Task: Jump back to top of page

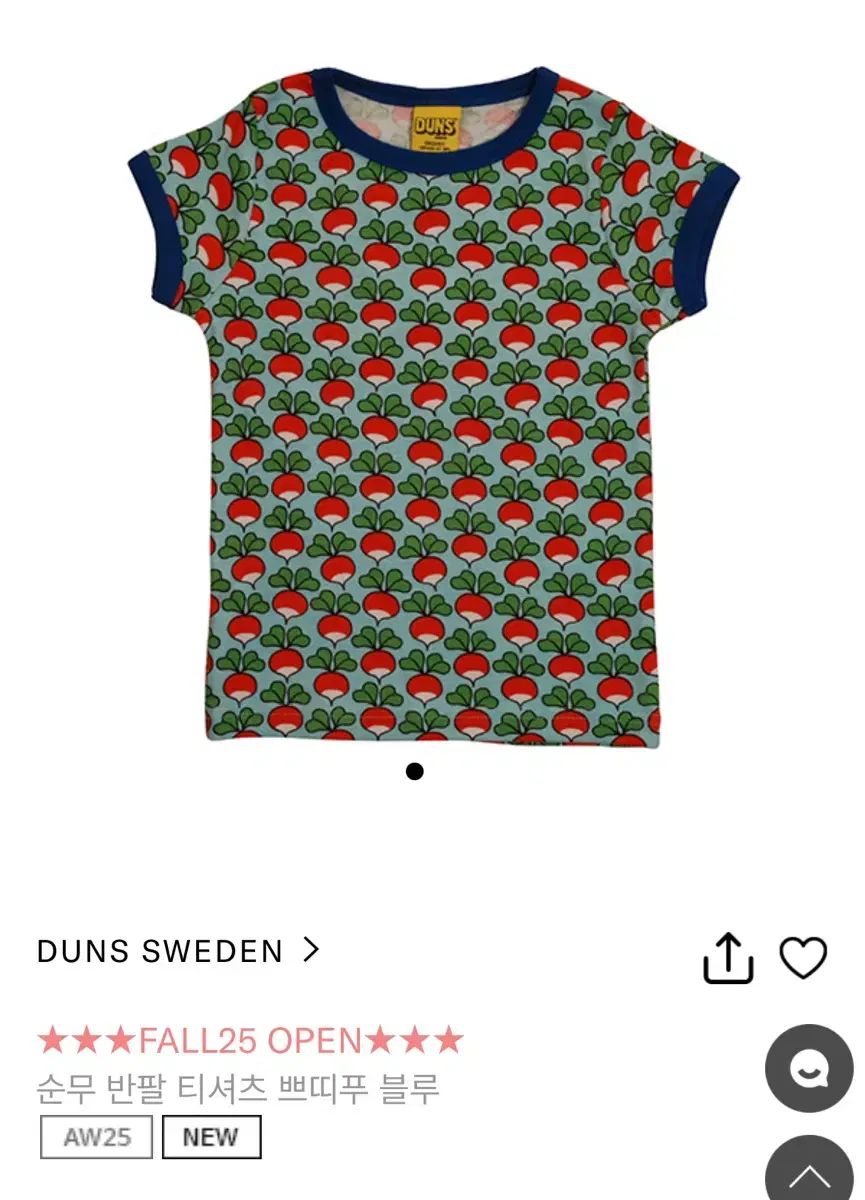Action: 808,1172
